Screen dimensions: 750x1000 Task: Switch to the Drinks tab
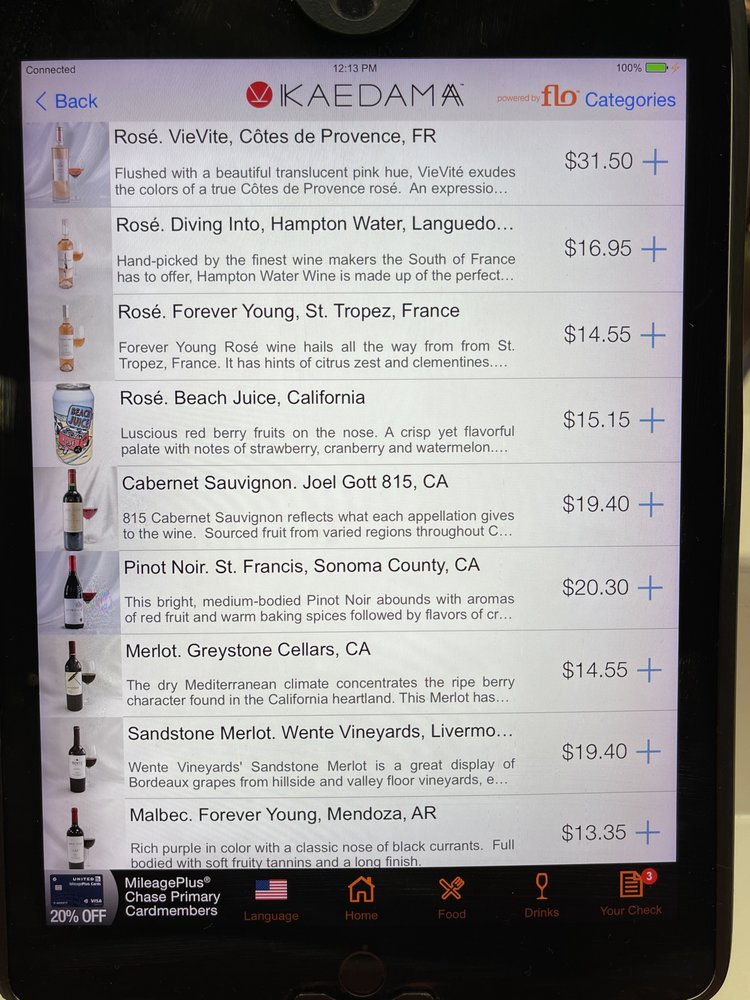[x=542, y=897]
